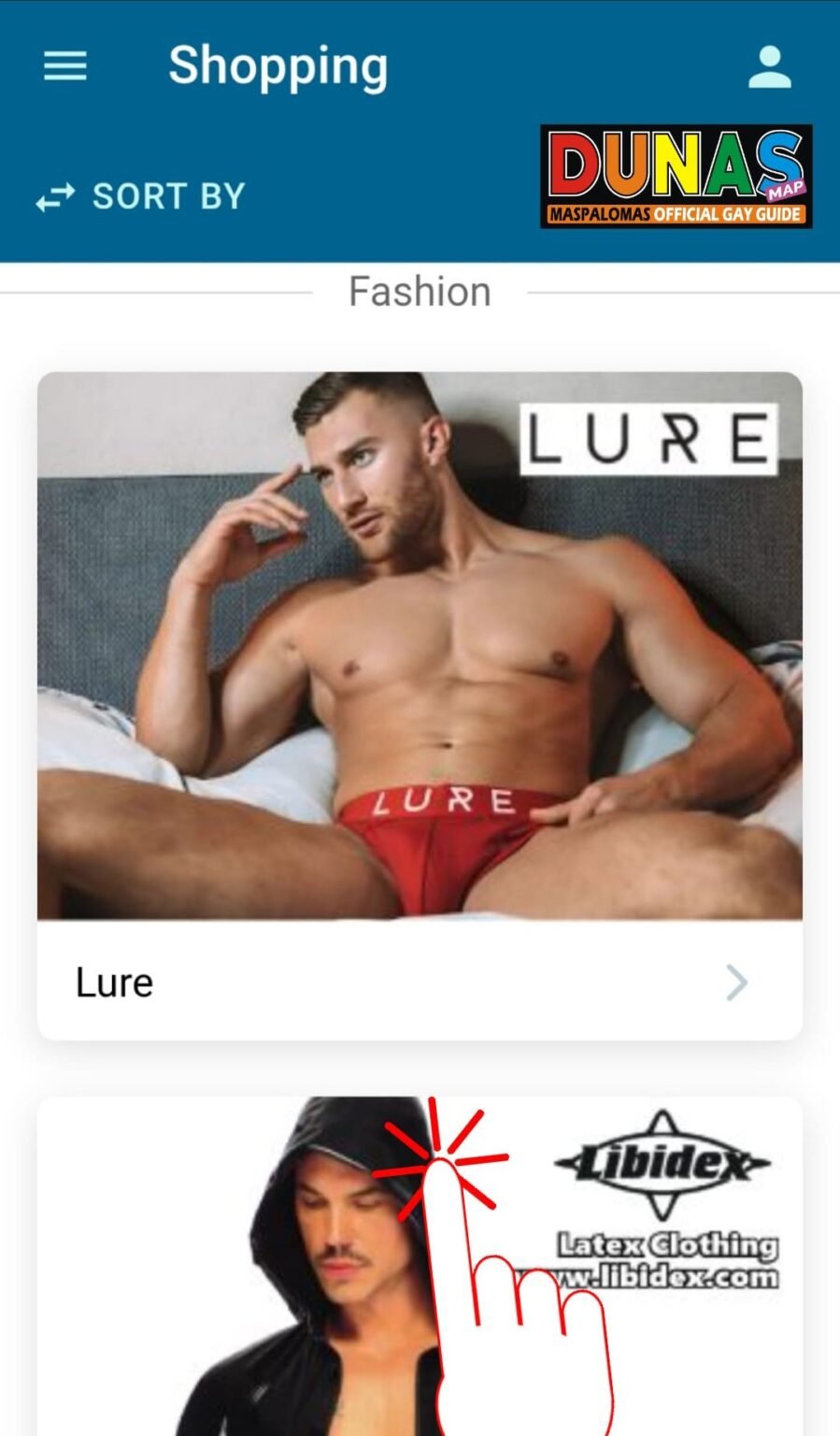The image size is (840, 1436).
Task: Open the Lure shop card
Action: 420,982
